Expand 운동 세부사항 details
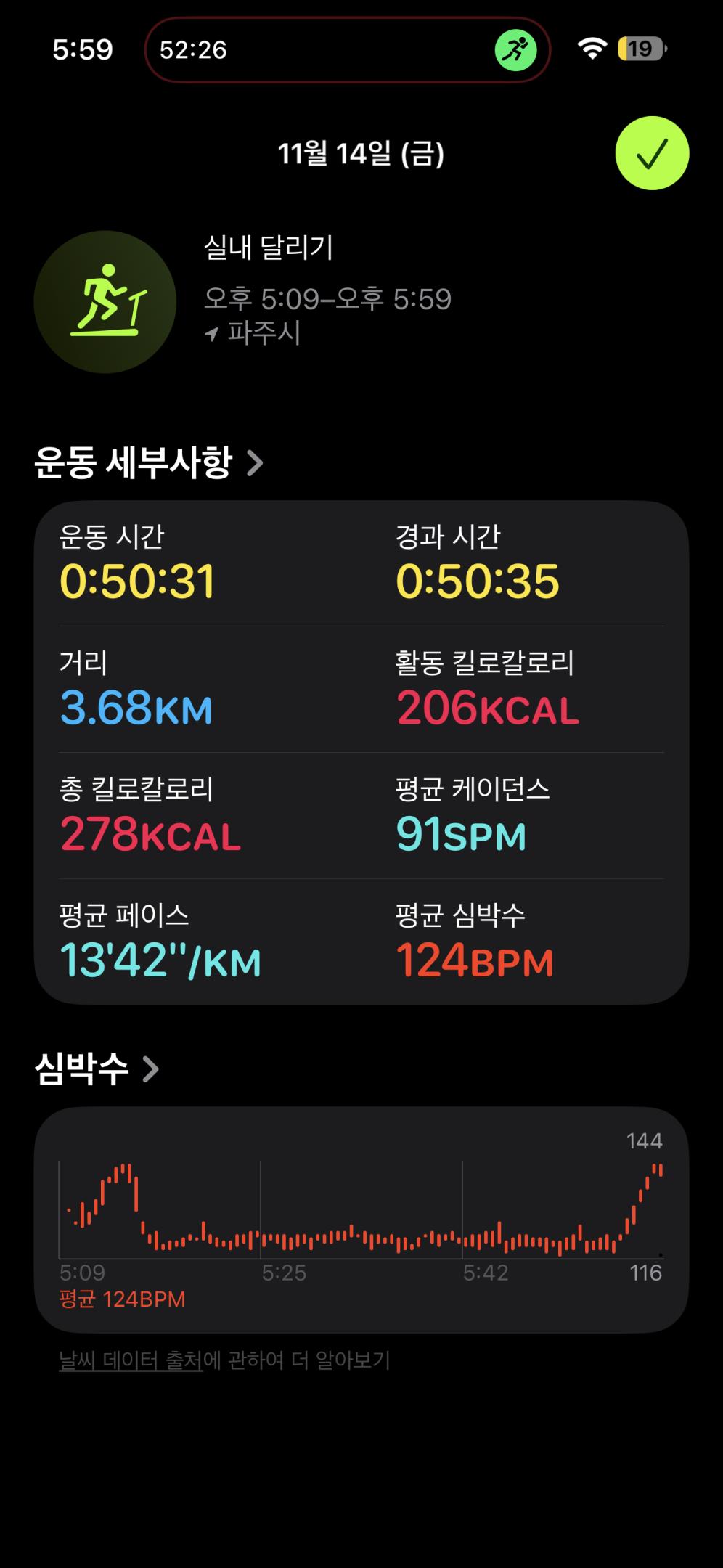The width and height of the screenshot is (723, 1568). point(145,460)
